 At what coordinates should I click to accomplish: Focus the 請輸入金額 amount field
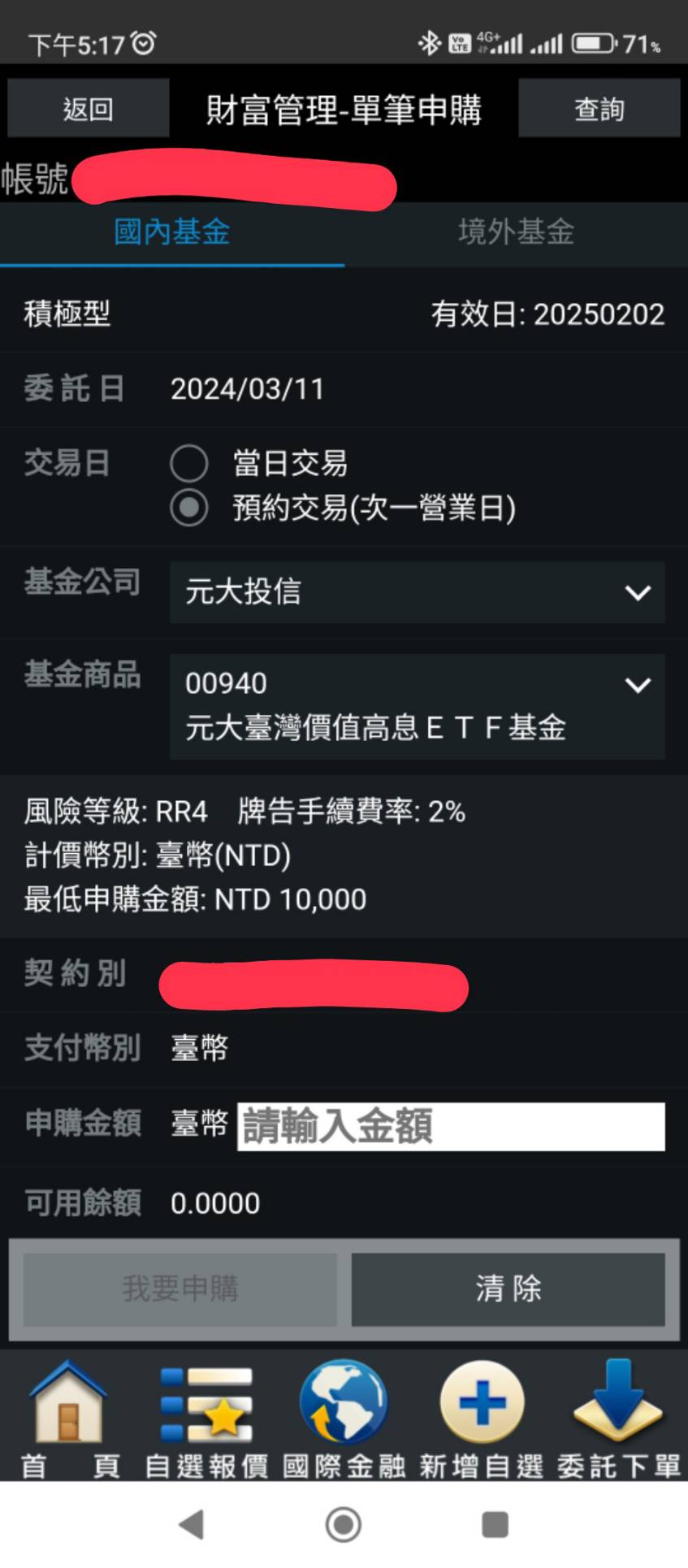[451, 1126]
